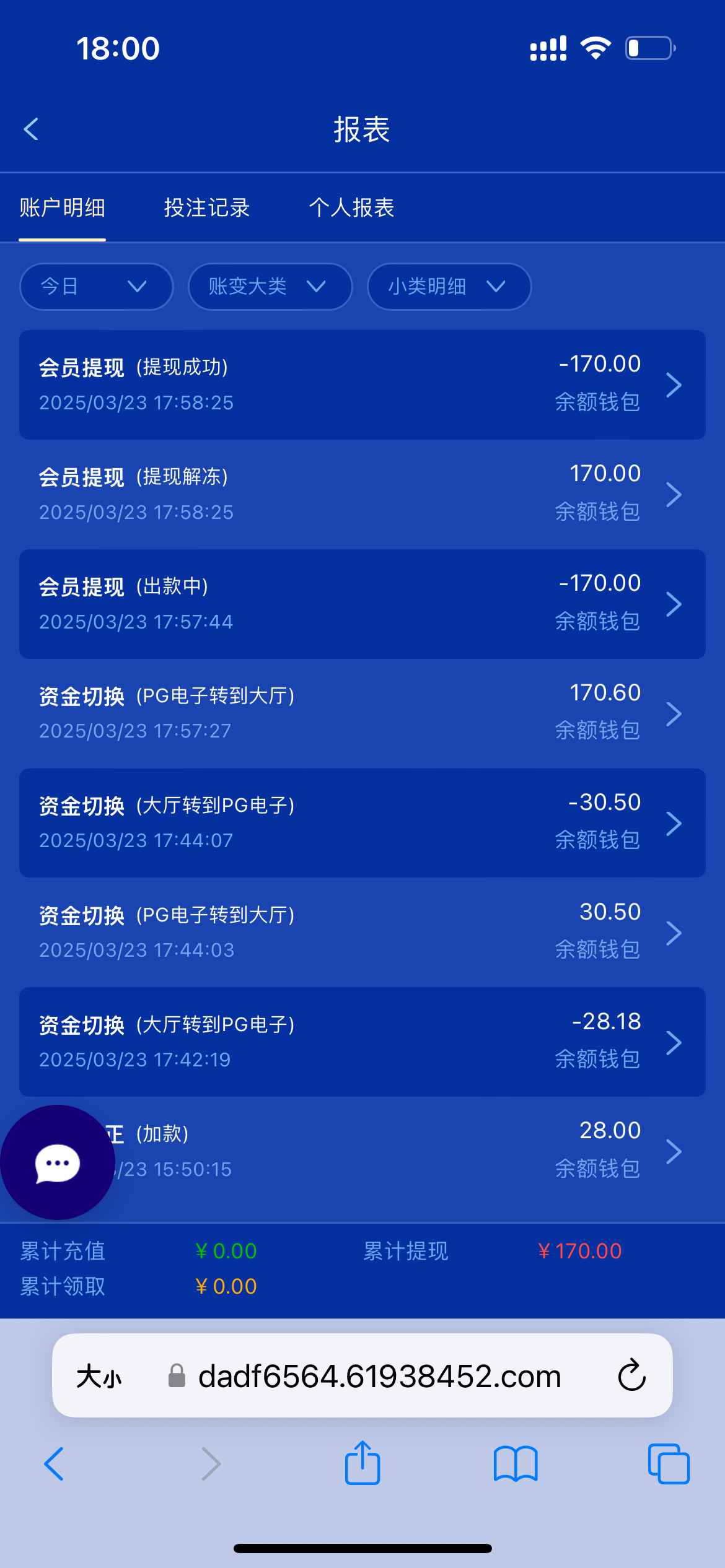
Task: Open the floating customer chat bubble
Action: (58, 1162)
